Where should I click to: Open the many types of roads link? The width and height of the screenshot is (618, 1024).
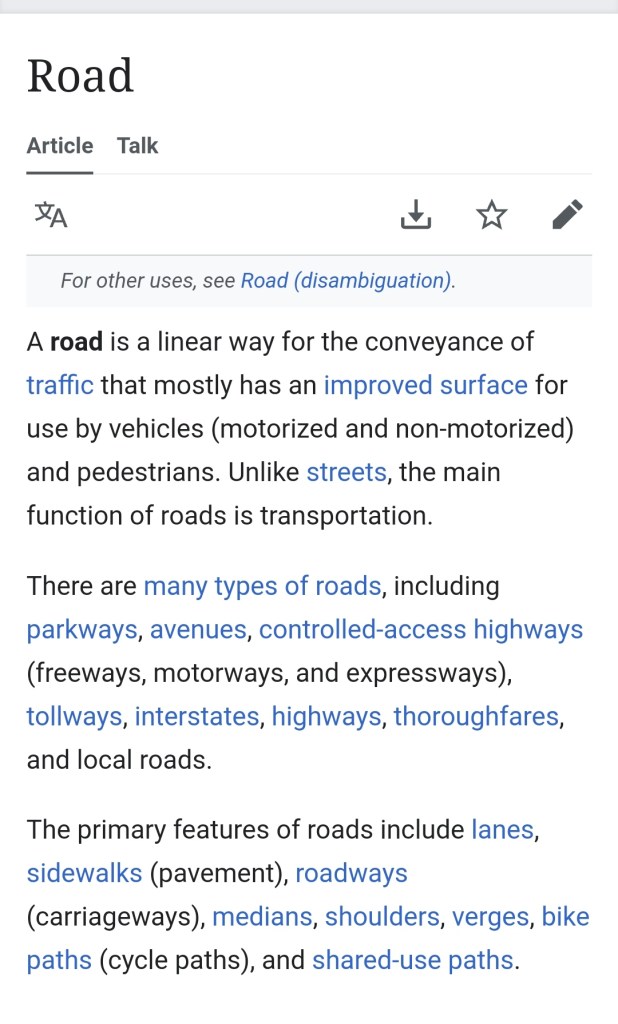coord(262,586)
